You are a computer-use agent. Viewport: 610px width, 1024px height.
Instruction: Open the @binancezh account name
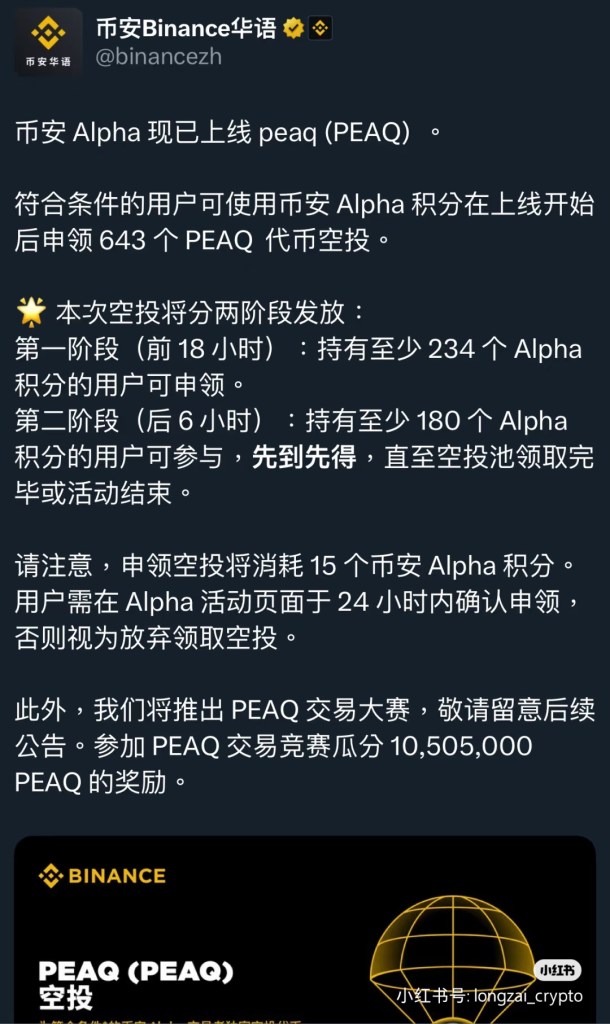(158, 58)
